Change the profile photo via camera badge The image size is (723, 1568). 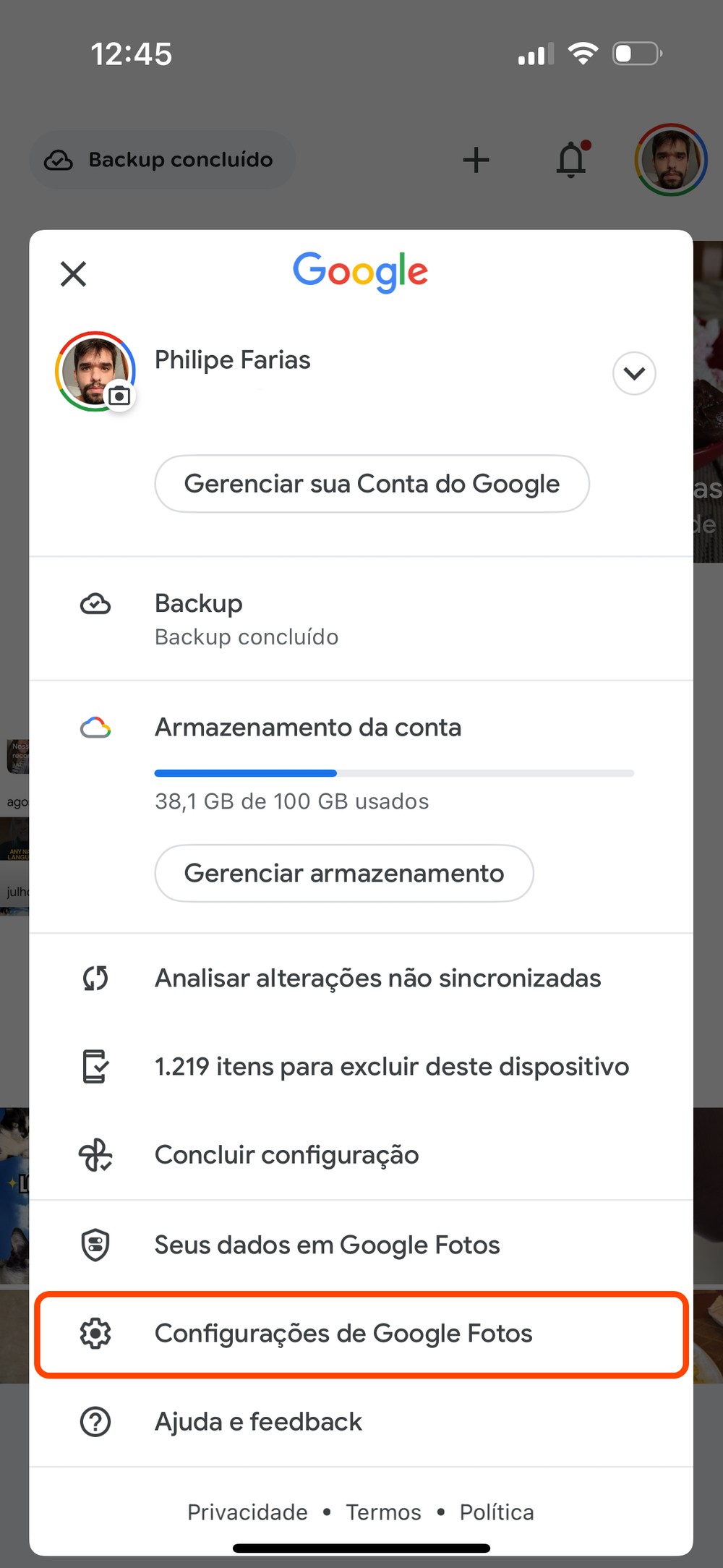[119, 396]
